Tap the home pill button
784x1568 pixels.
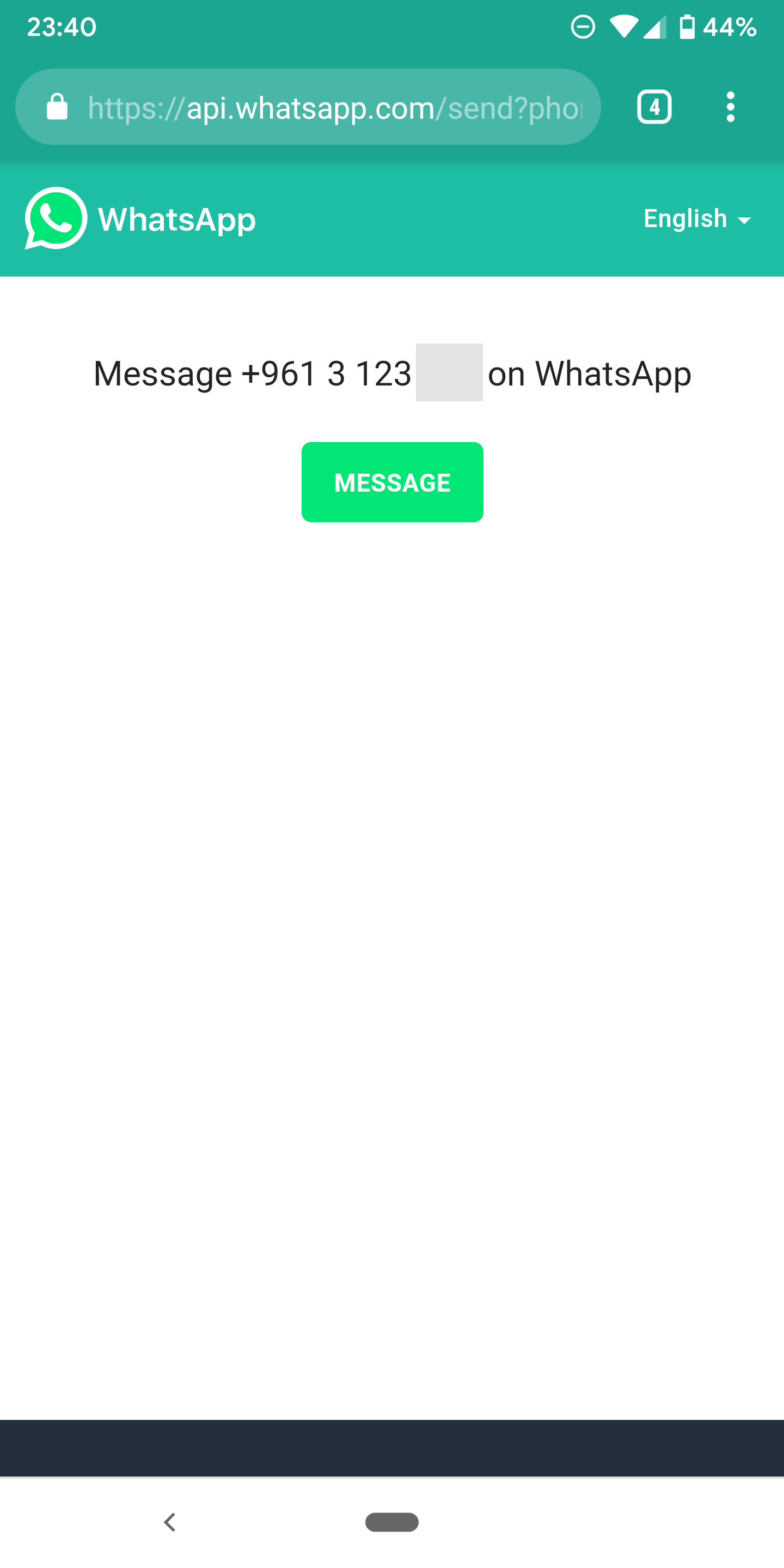pyautogui.click(x=392, y=1522)
